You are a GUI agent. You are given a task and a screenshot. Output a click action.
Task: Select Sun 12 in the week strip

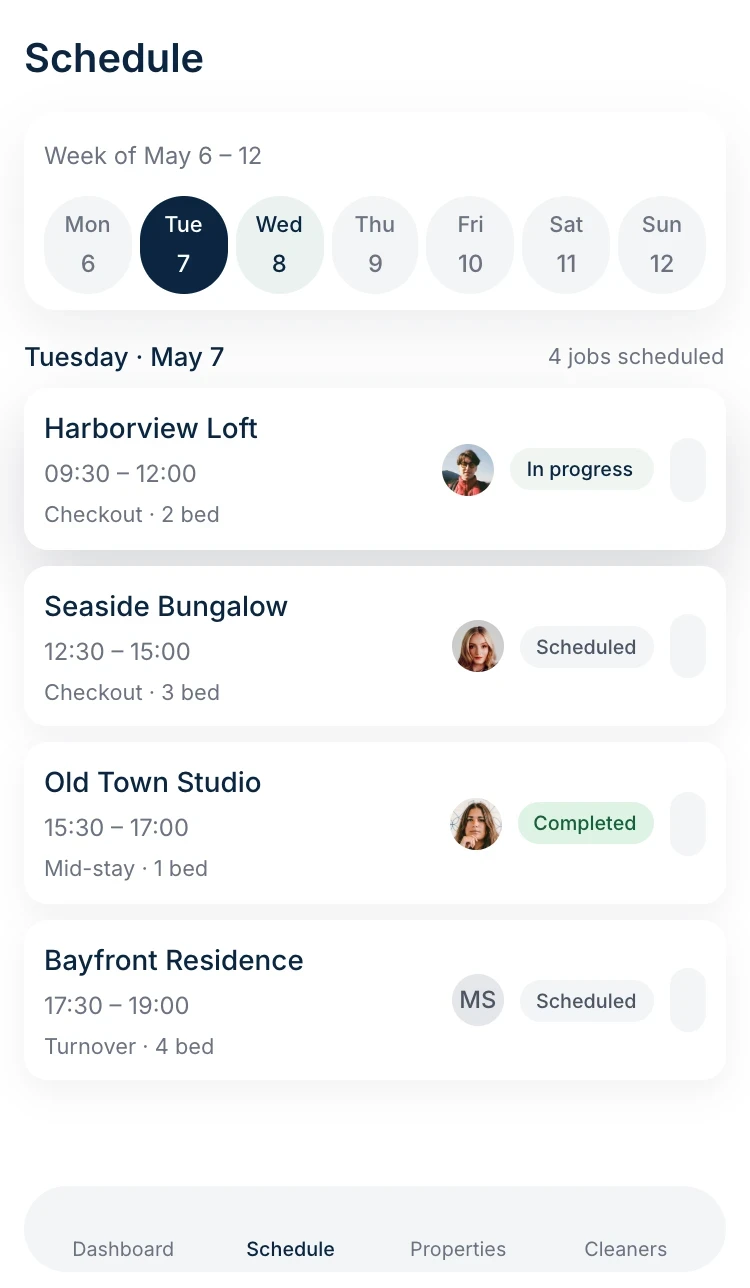click(661, 244)
